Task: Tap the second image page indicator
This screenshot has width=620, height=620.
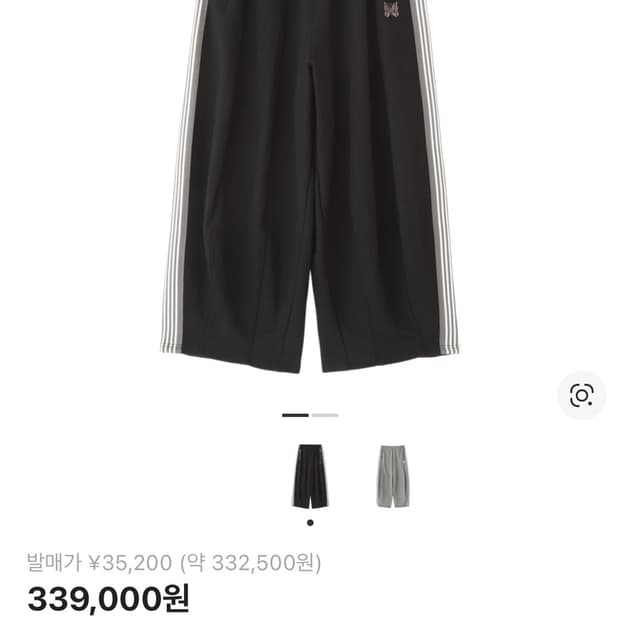Action: (x=325, y=414)
